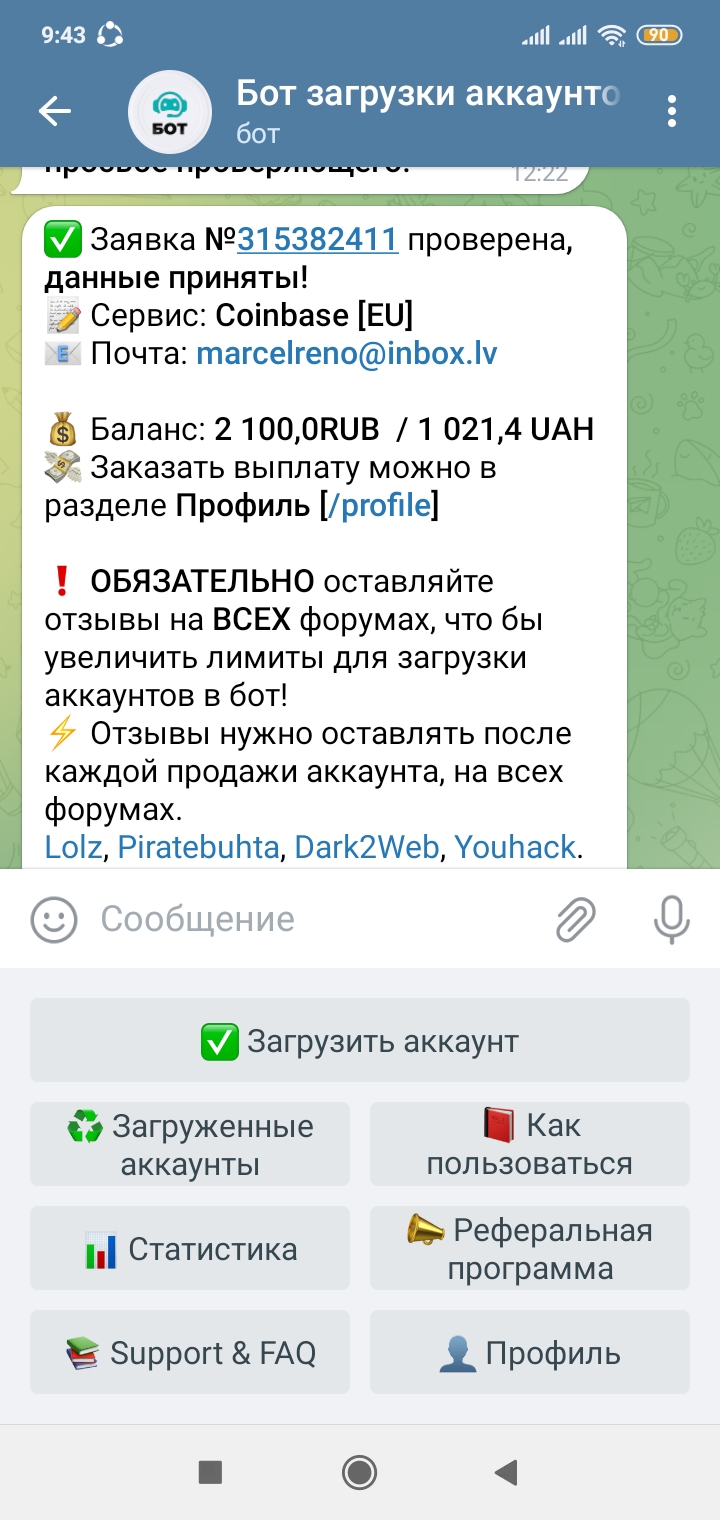This screenshot has width=720, height=1520.
Task: Focus the Сообщение message field
Action: click(x=310, y=919)
